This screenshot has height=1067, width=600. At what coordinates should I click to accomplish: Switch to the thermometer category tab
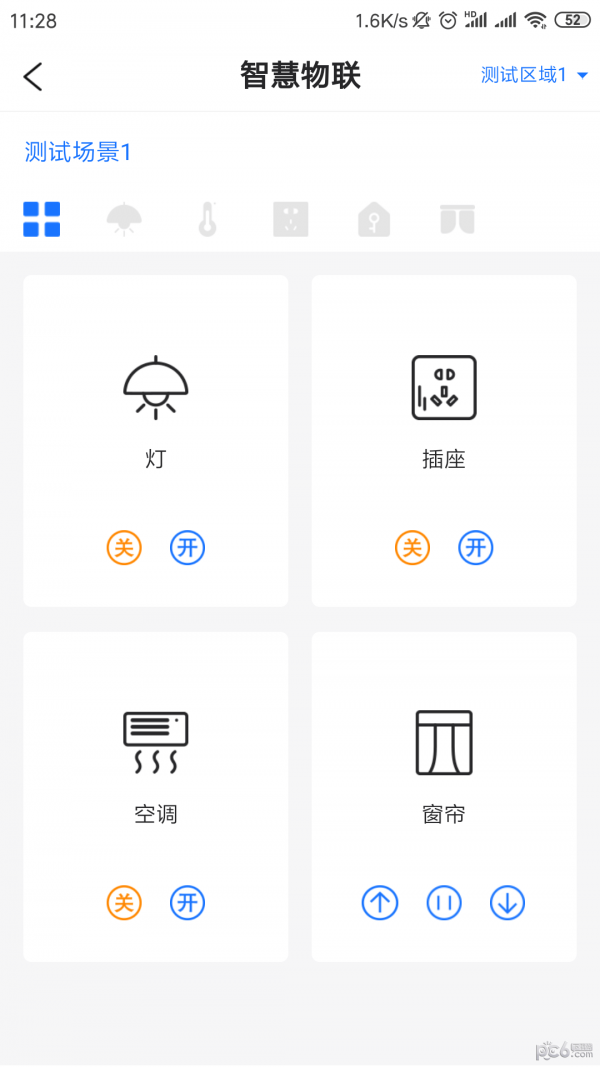(207, 219)
